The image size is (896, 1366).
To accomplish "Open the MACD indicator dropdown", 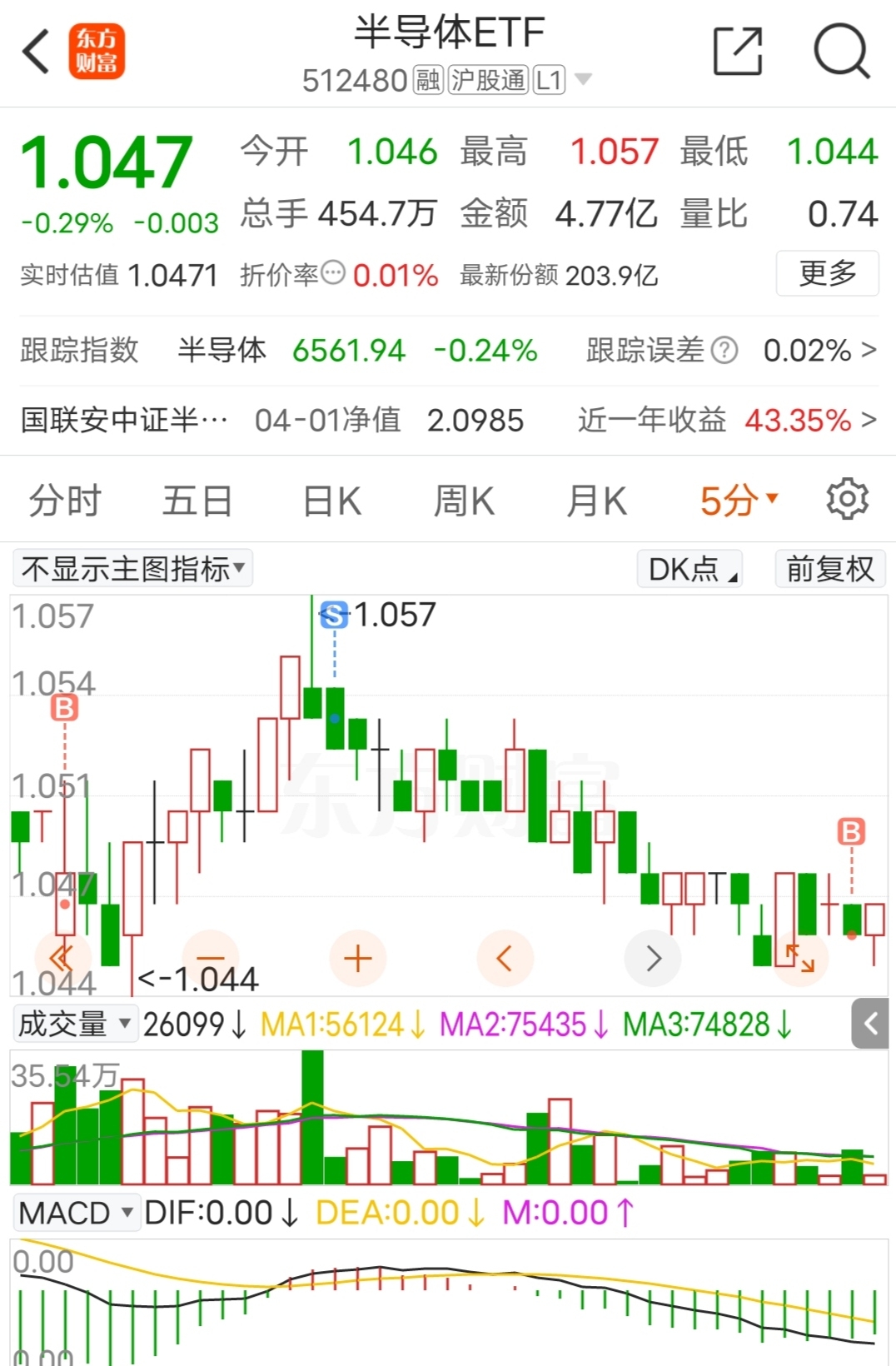I will pos(77,1212).
